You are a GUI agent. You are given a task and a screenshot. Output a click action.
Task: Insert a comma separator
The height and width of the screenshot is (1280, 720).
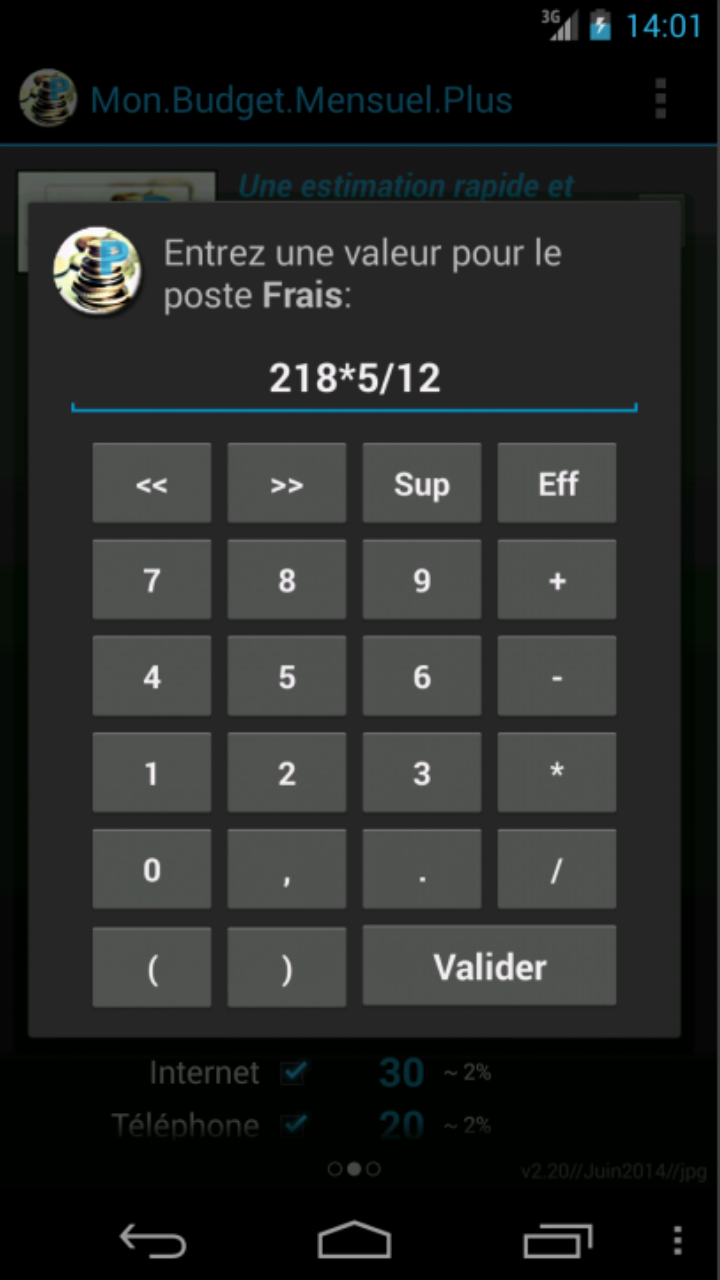(286, 869)
